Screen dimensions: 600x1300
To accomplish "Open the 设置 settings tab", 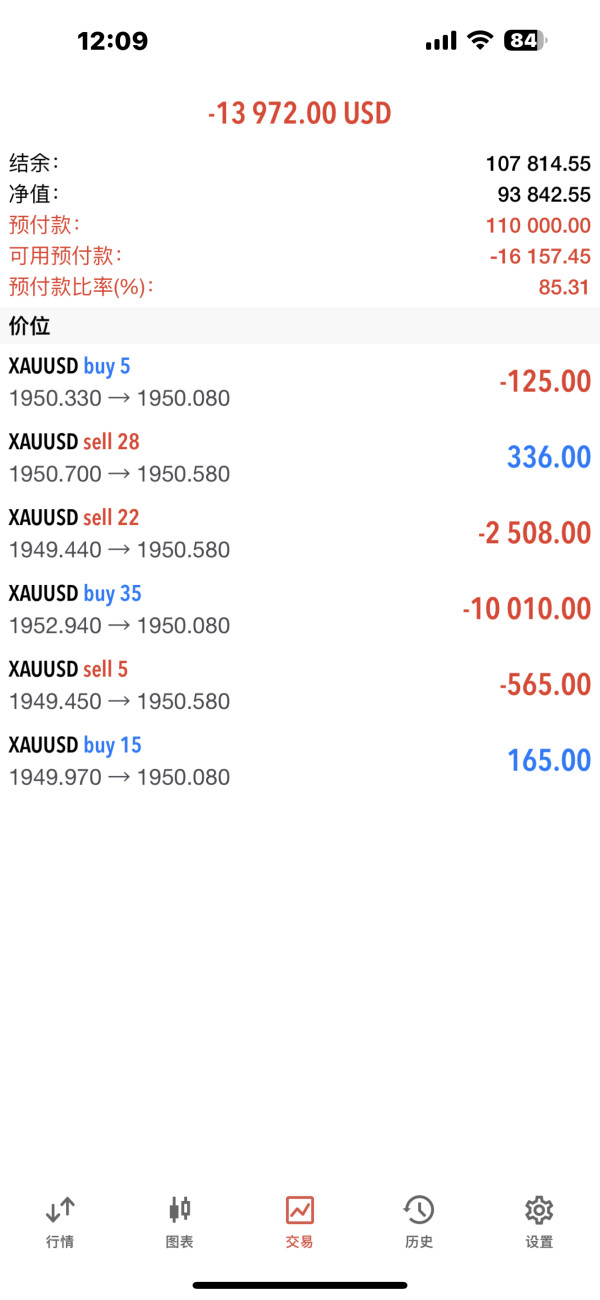I will coord(539,1222).
